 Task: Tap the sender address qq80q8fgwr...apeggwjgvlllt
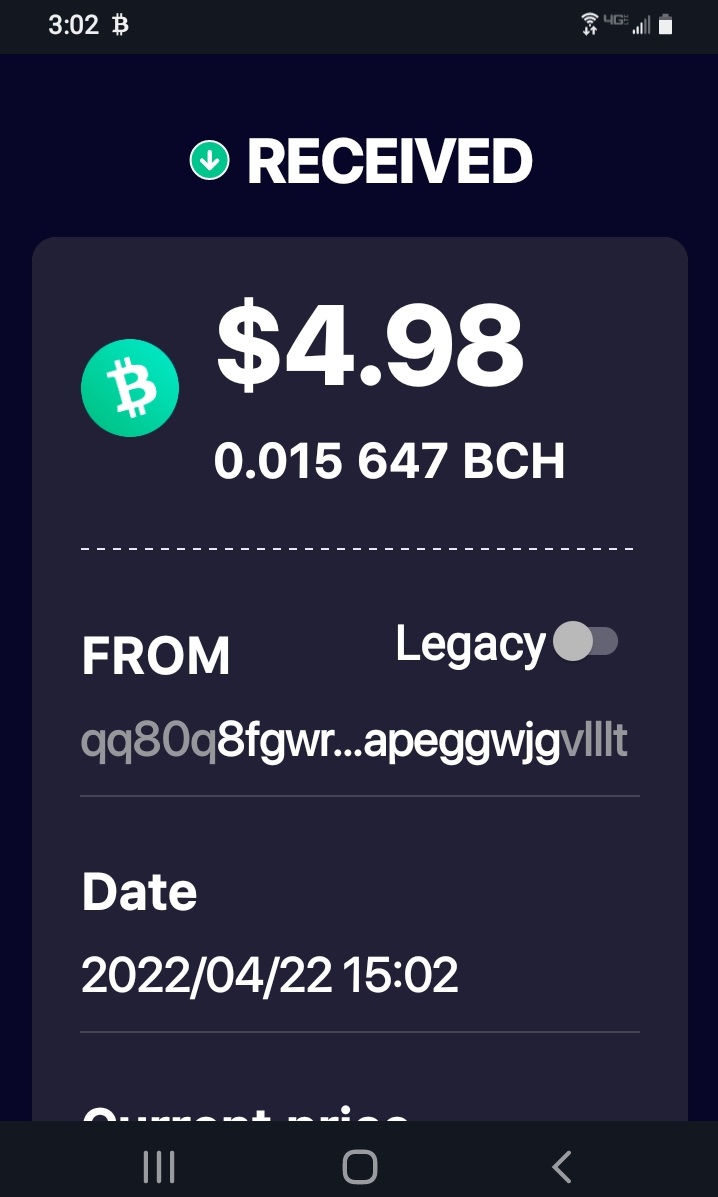pyautogui.click(x=354, y=740)
